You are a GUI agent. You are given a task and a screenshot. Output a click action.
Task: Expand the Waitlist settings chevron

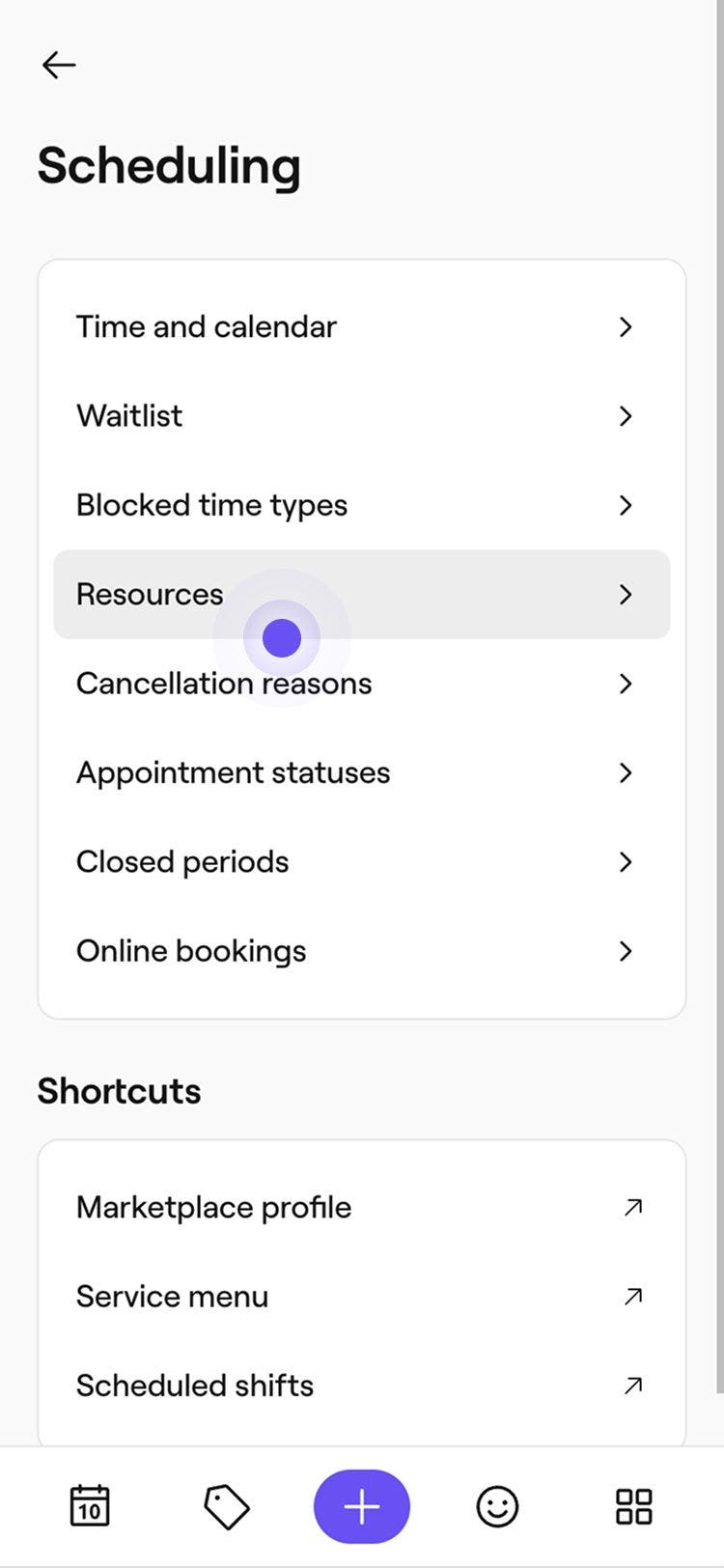coord(626,416)
